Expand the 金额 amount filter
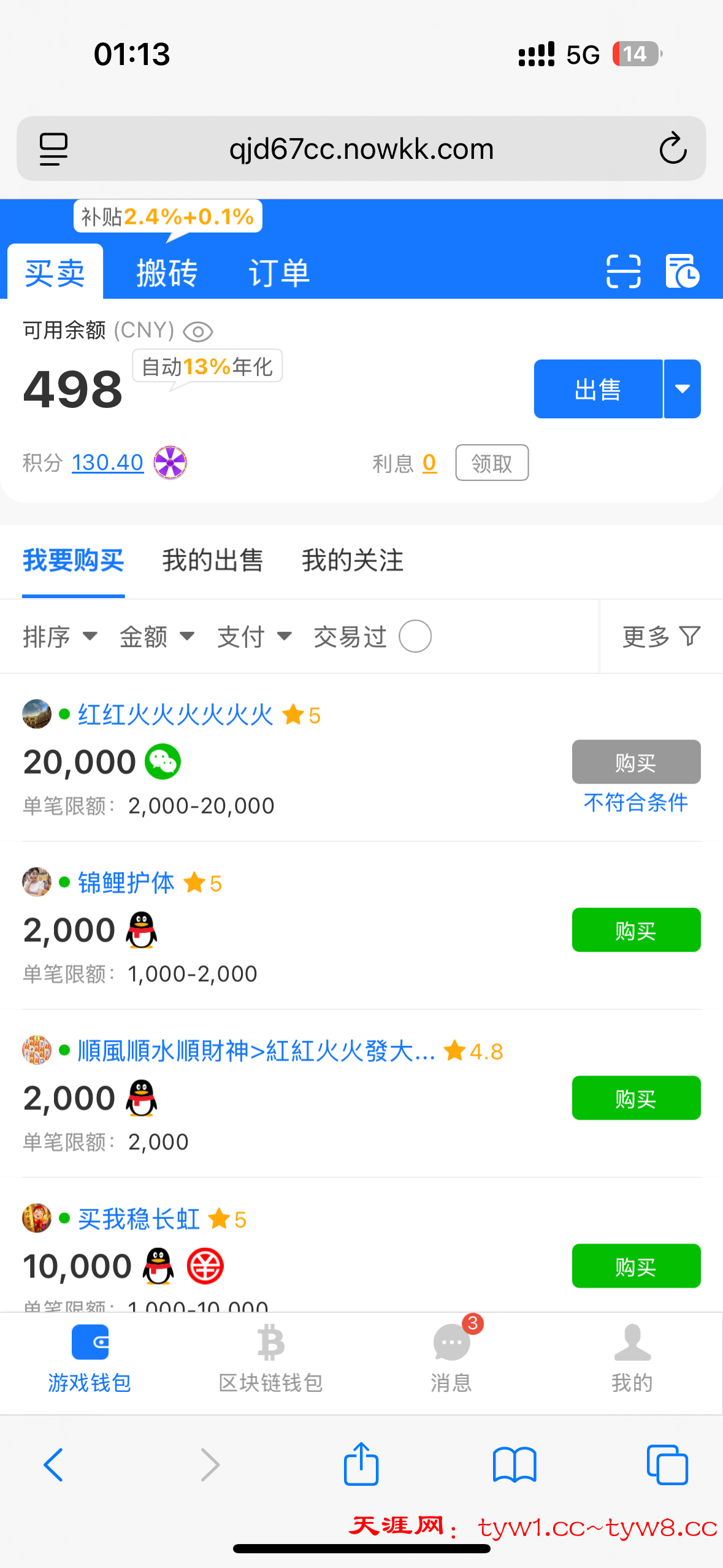723x1568 pixels. coord(156,637)
